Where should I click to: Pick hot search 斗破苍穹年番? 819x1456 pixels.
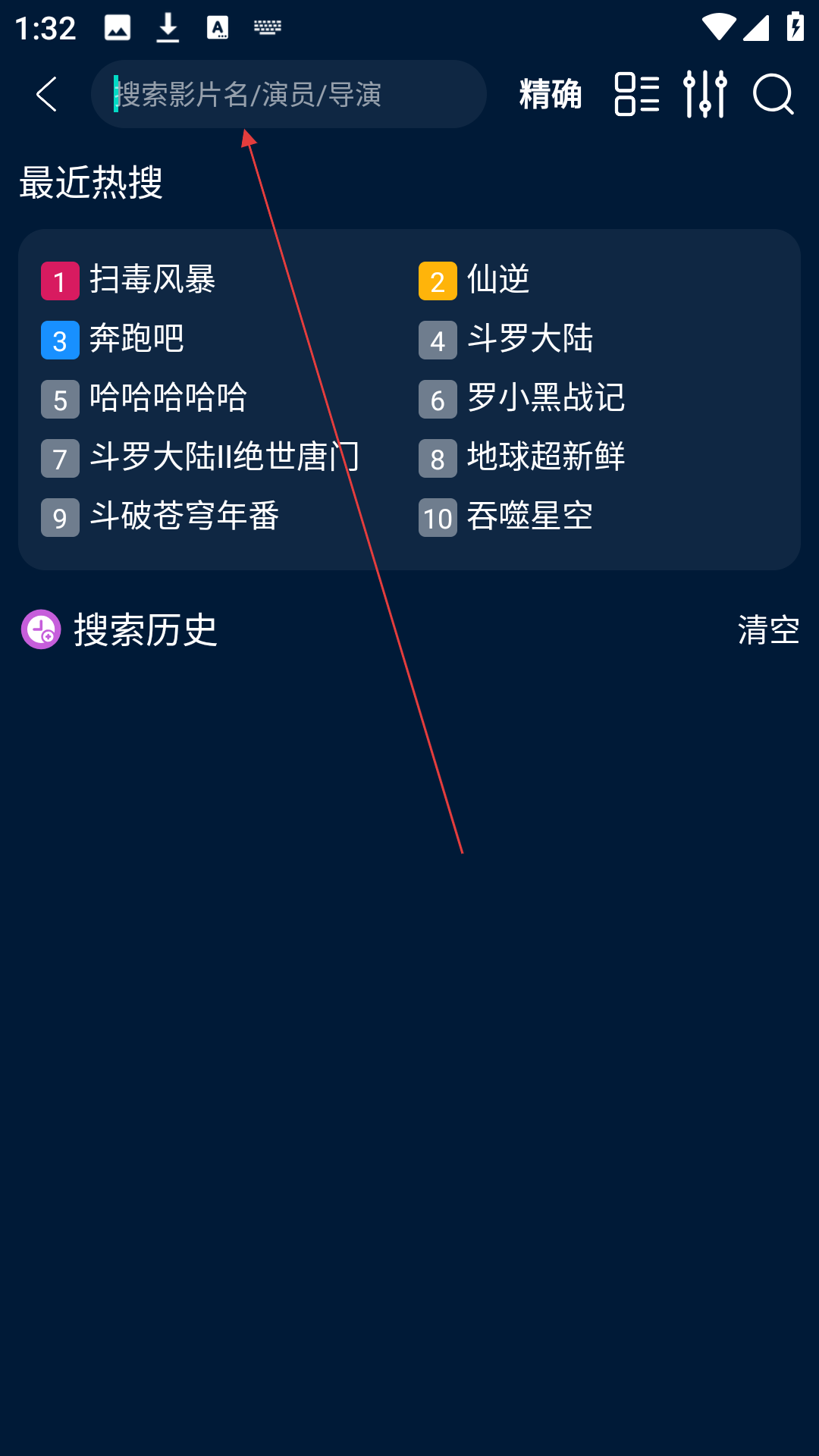(184, 516)
